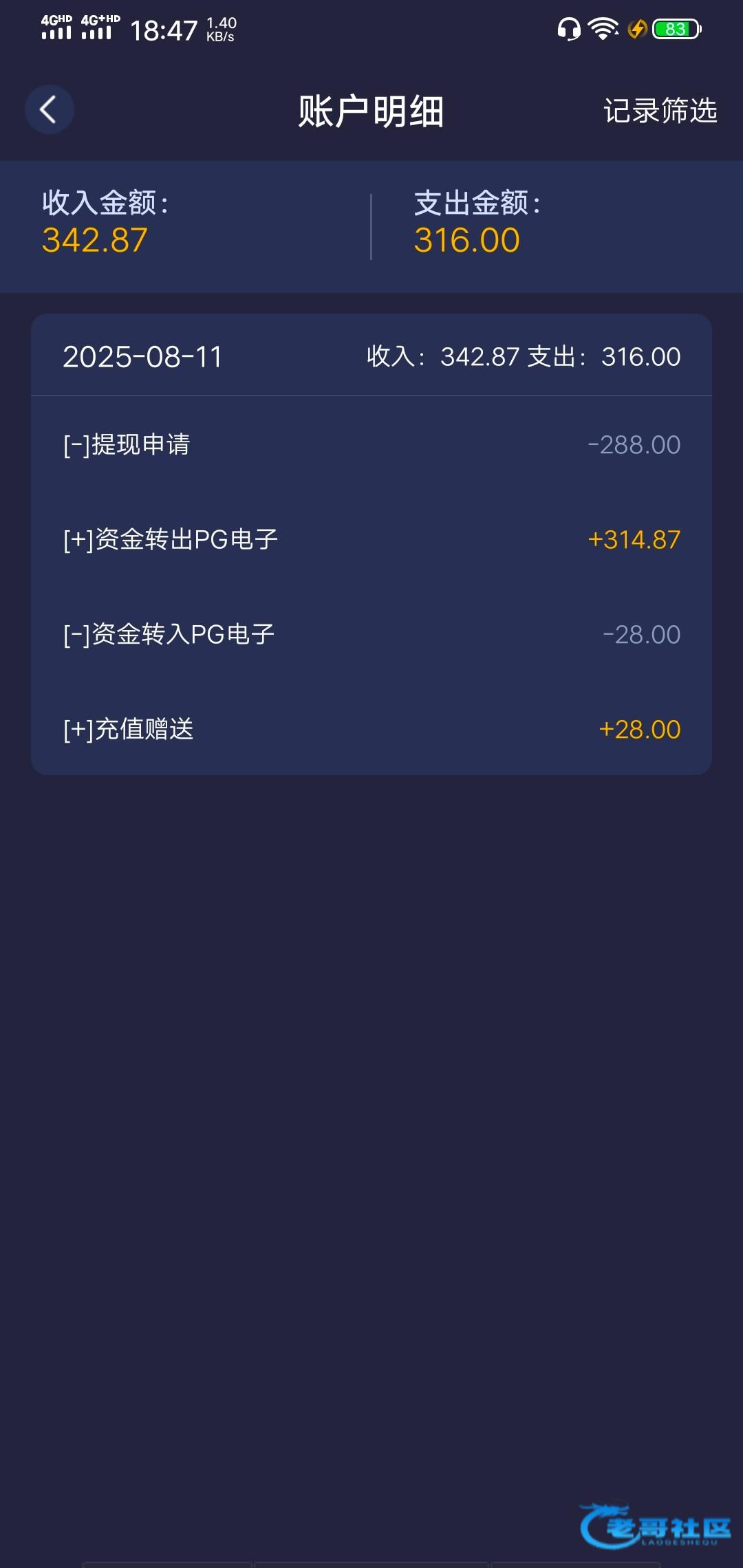The image size is (743, 1568).
Task: Open the 资金转出PG电子 transaction row
Action: pyautogui.click(x=371, y=540)
